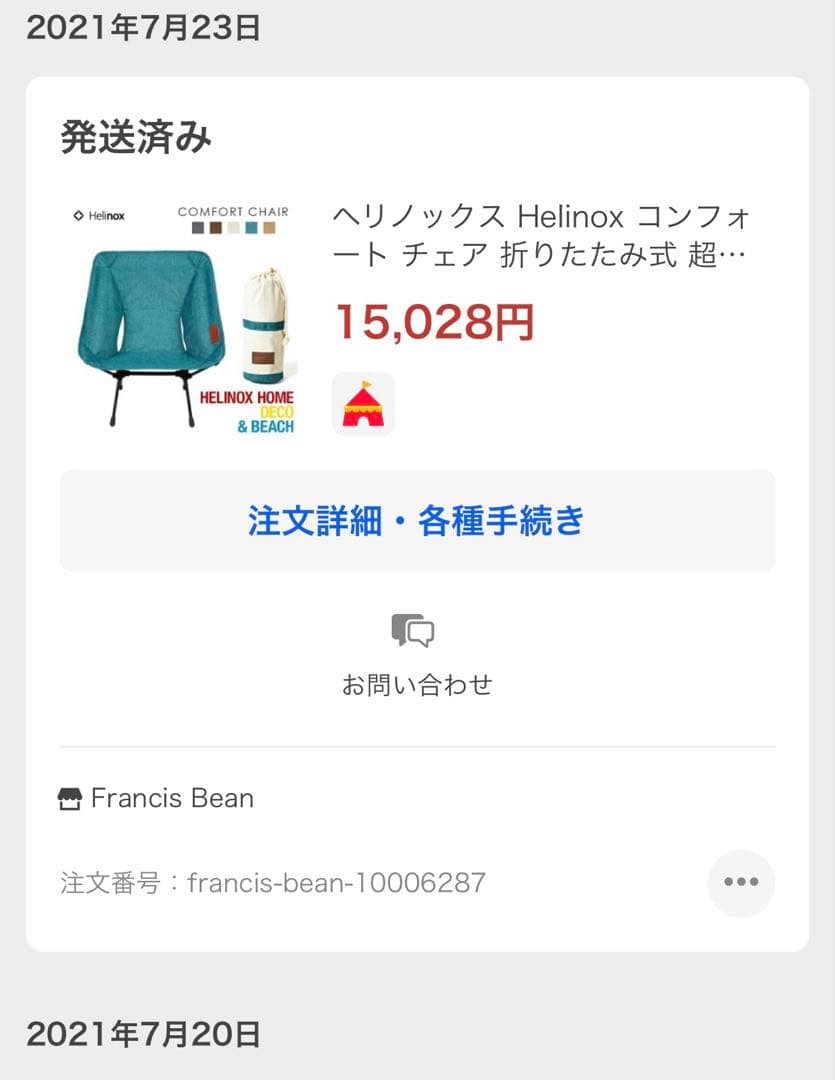Tap the teal swatch under COMFORT CHAIR
The height and width of the screenshot is (1080, 835).
point(252,227)
